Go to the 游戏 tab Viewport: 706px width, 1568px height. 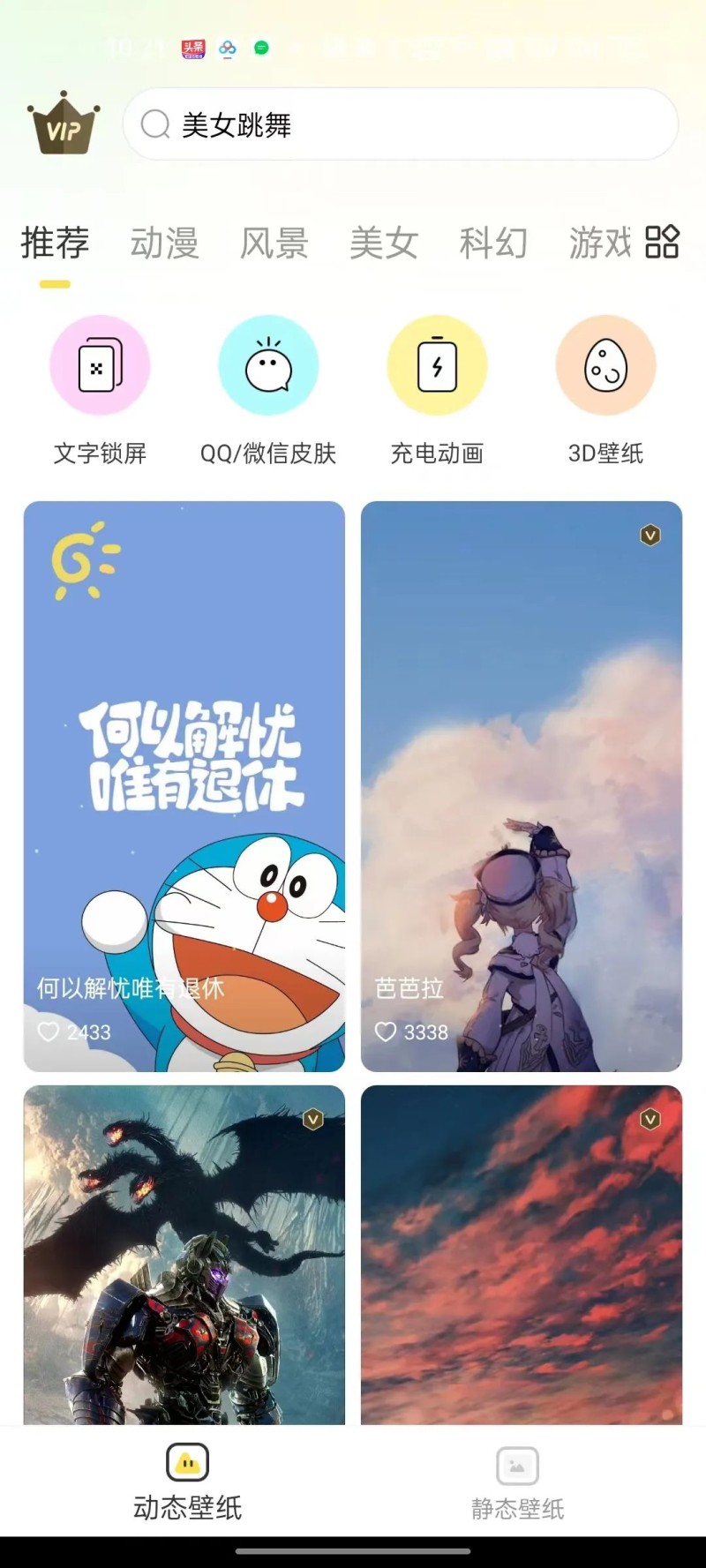pyautogui.click(x=600, y=243)
